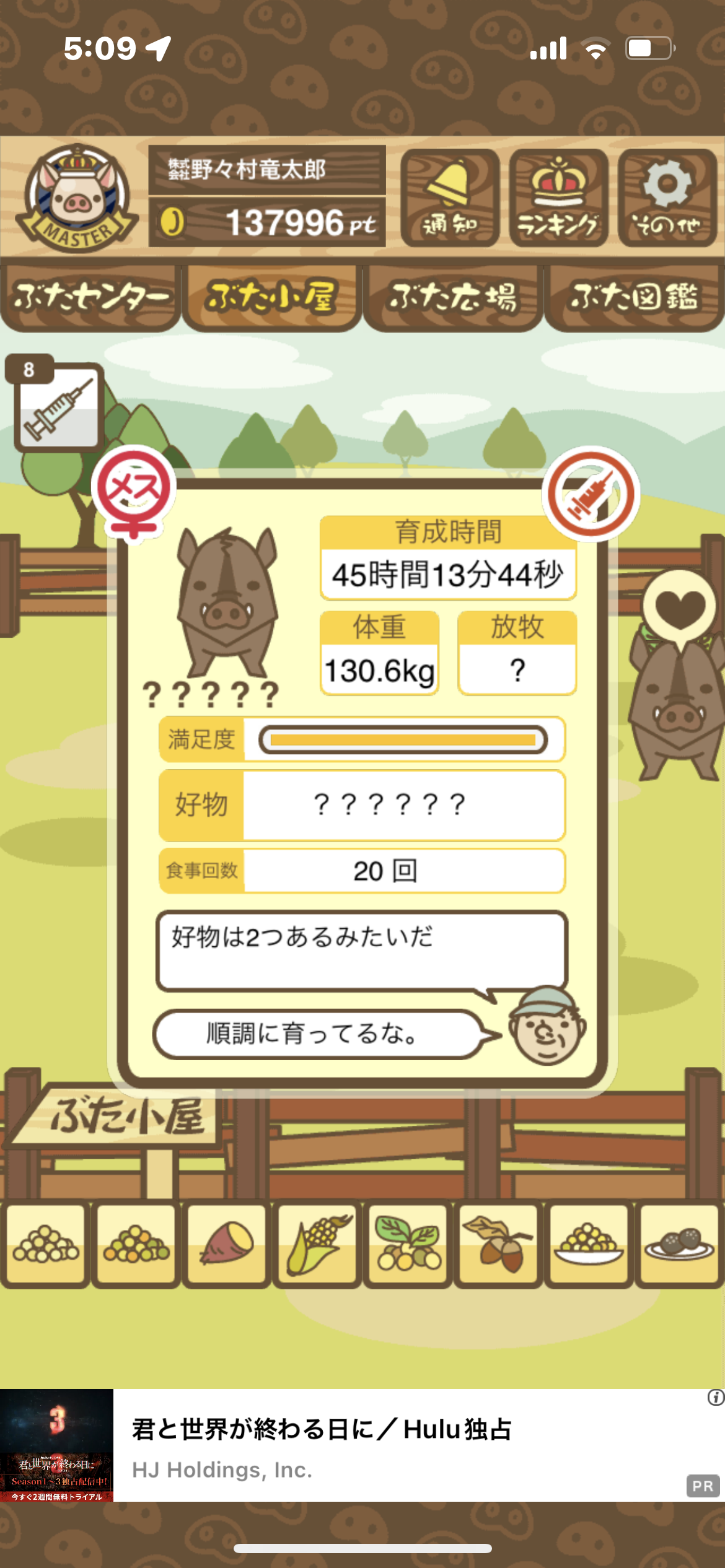Open the 通知 notifications bell

click(450, 198)
